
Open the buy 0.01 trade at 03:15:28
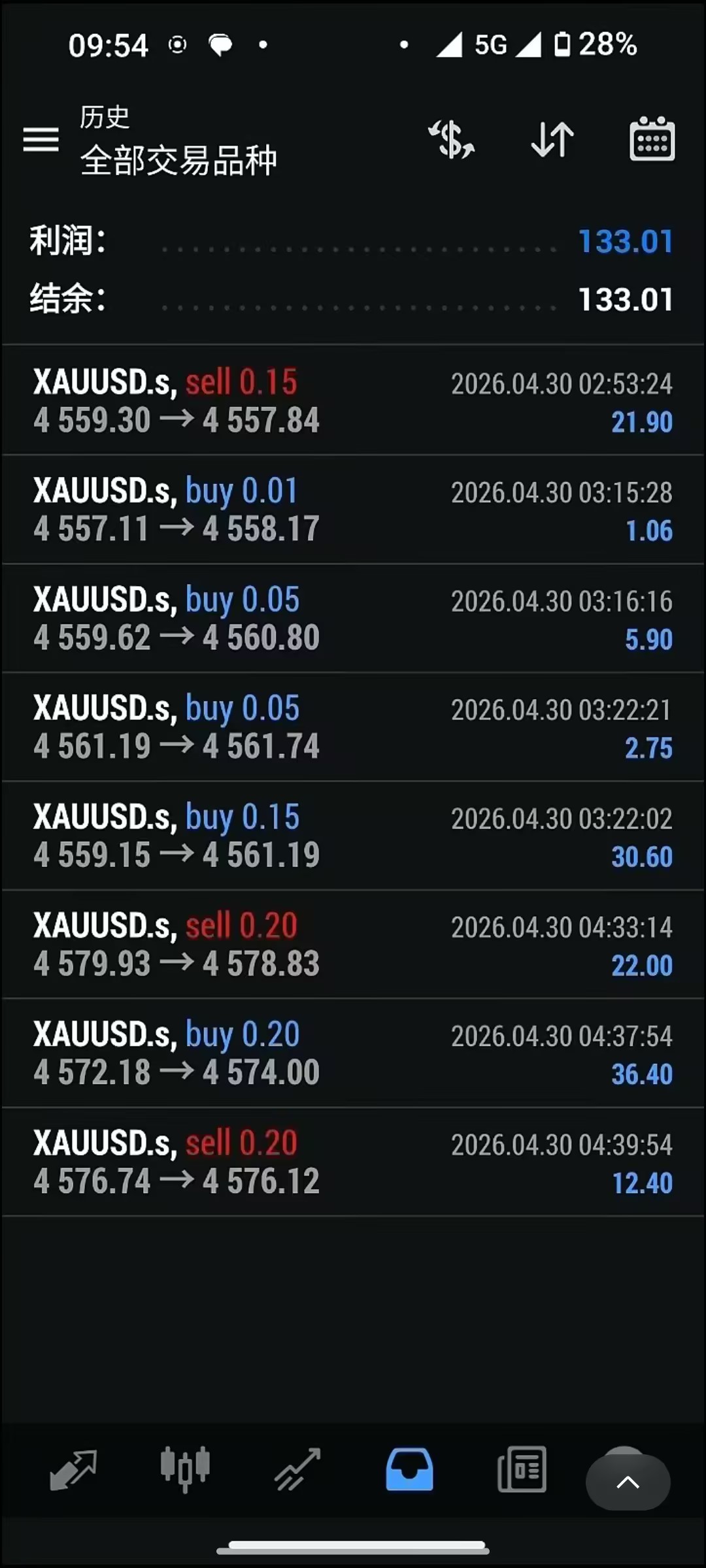coord(353,510)
